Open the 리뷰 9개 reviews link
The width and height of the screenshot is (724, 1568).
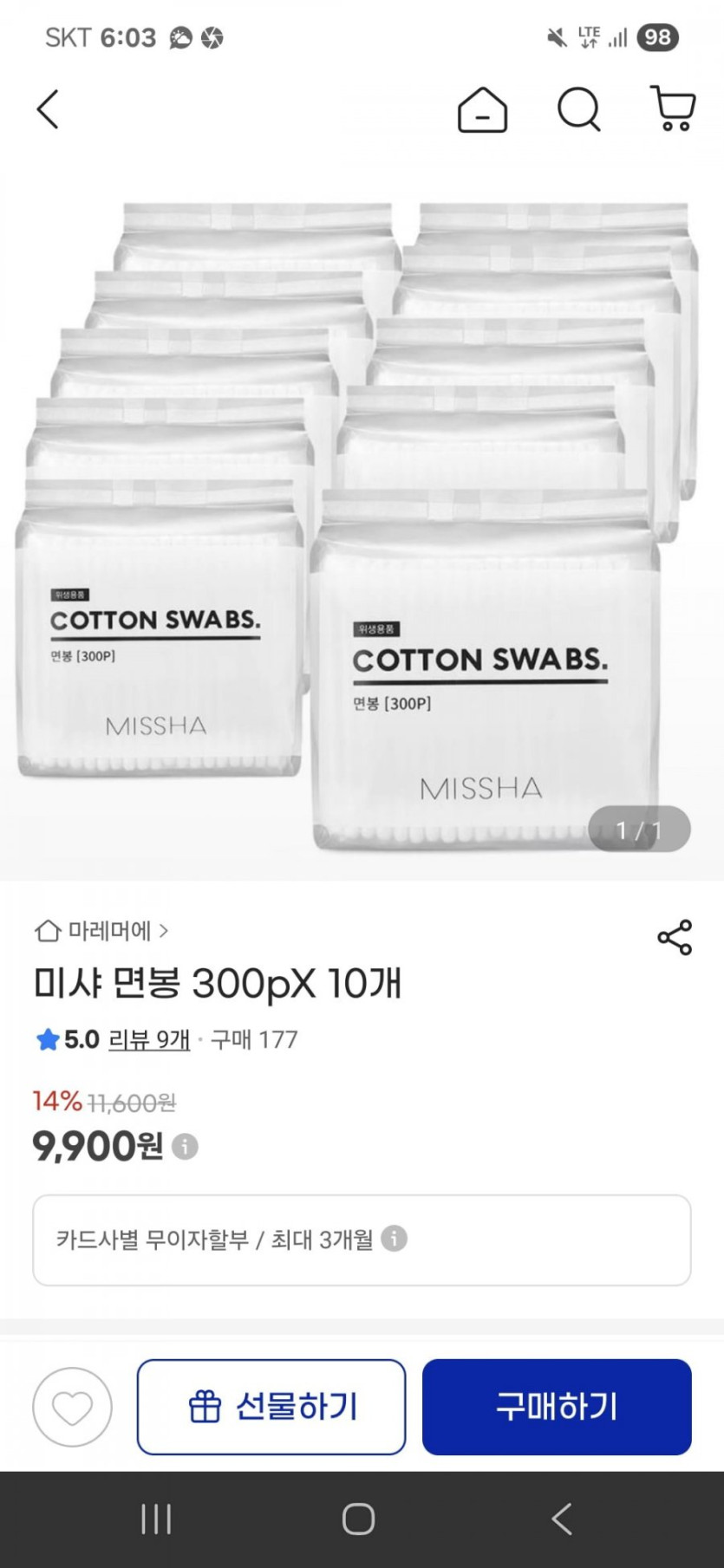(149, 1039)
